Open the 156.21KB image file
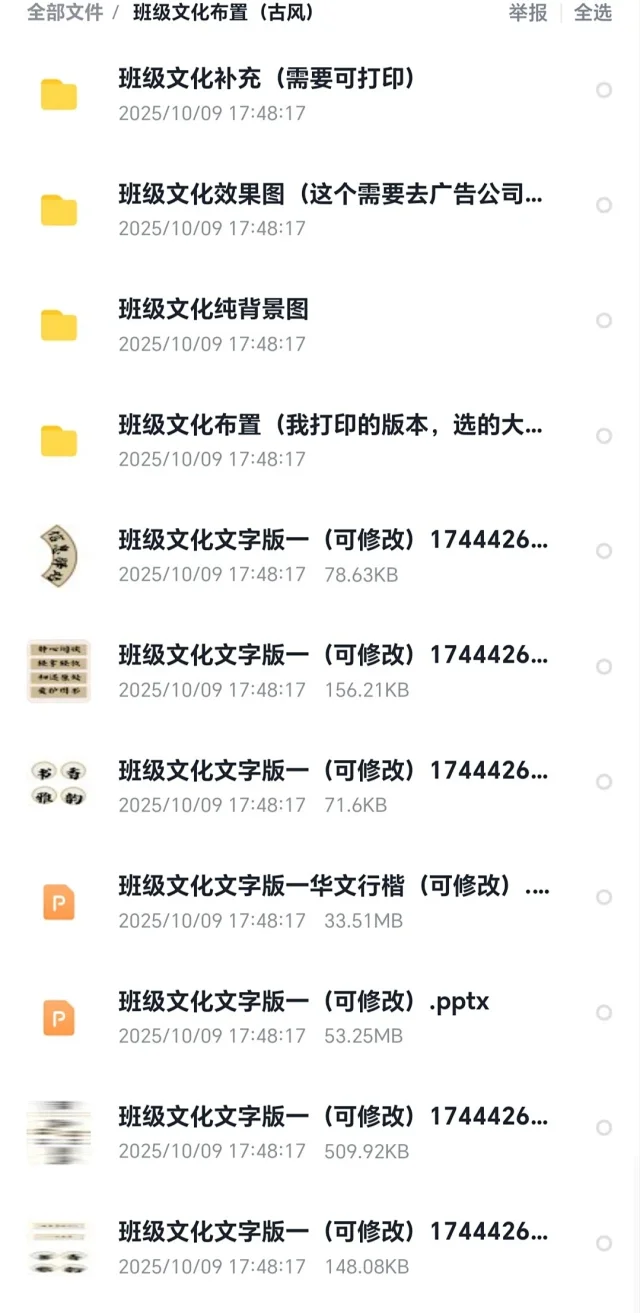 (x=332, y=655)
